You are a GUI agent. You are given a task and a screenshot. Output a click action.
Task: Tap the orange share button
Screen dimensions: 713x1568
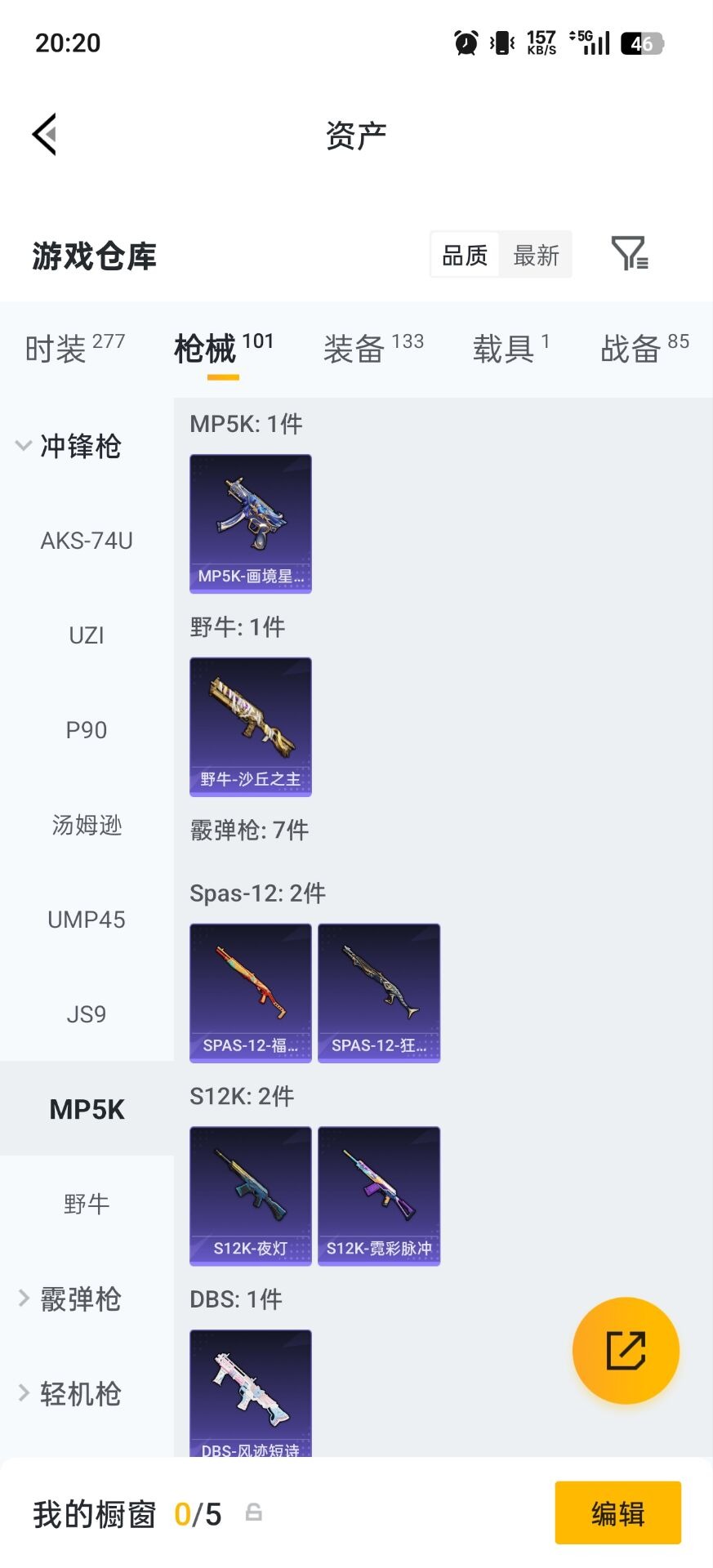(x=626, y=1350)
